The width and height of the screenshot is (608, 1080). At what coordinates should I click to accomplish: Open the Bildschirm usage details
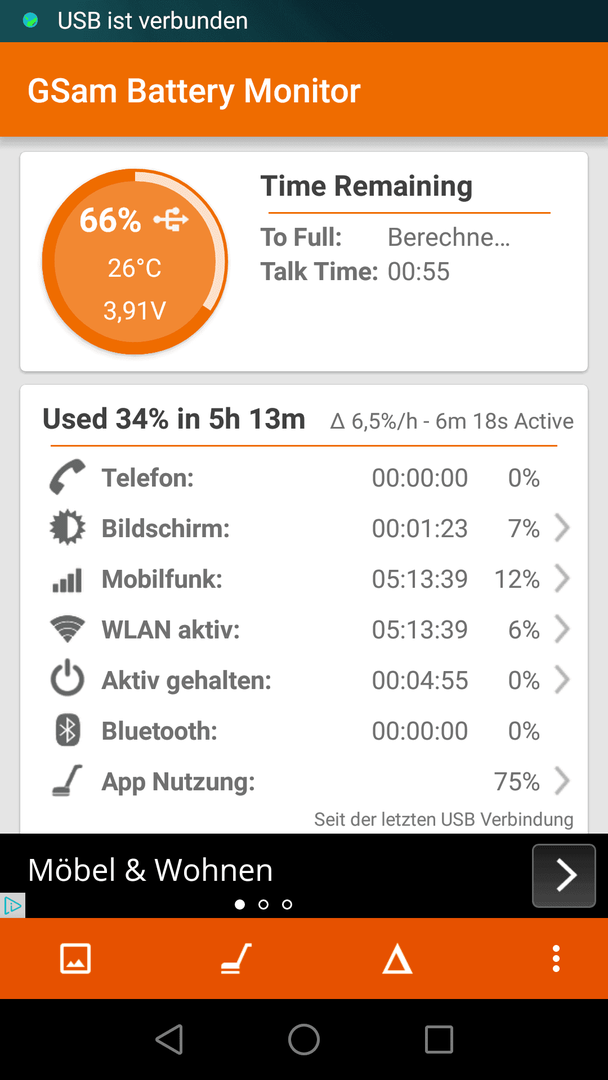[304, 529]
